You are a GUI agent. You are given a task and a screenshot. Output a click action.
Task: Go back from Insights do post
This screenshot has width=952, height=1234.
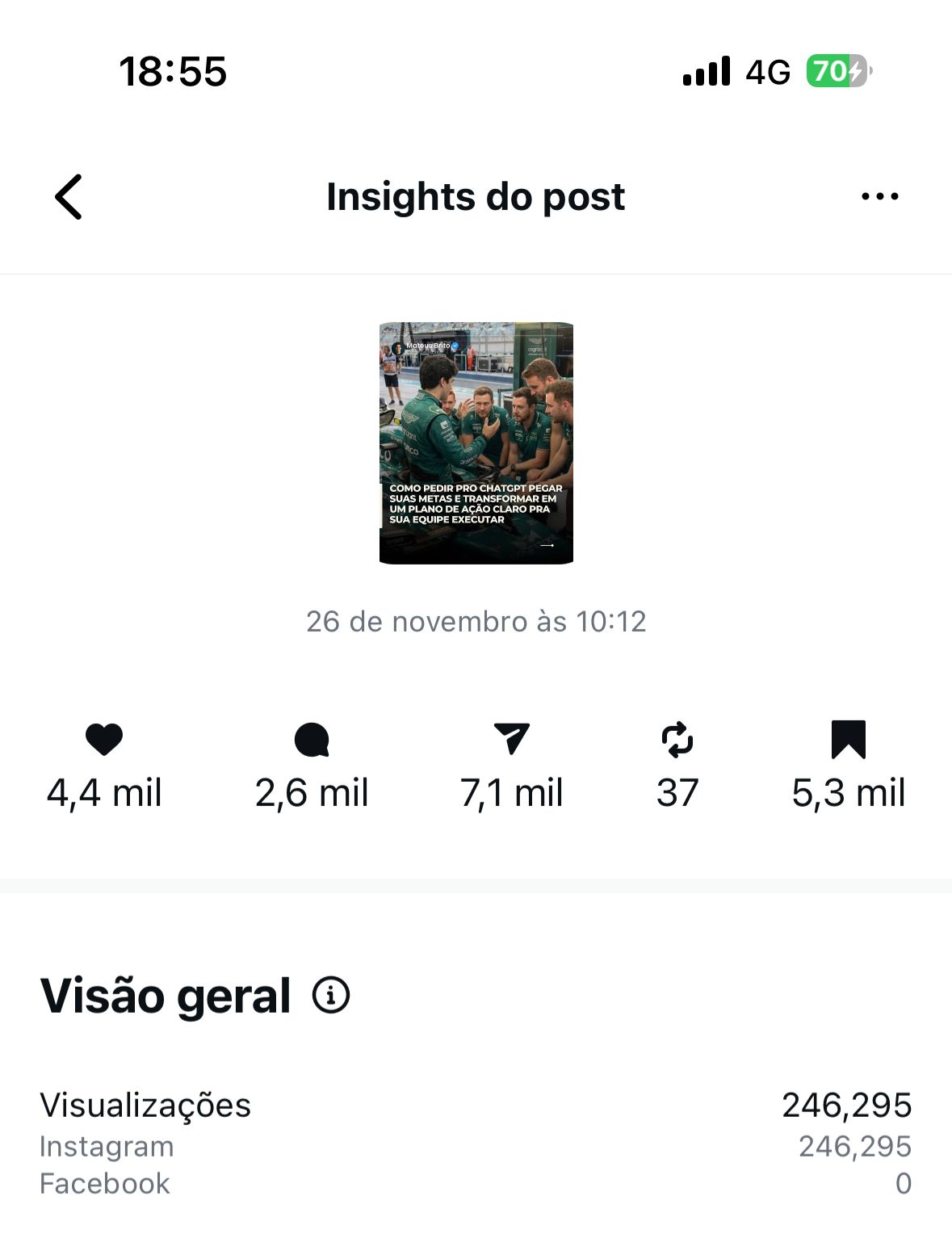pyautogui.click(x=69, y=197)
